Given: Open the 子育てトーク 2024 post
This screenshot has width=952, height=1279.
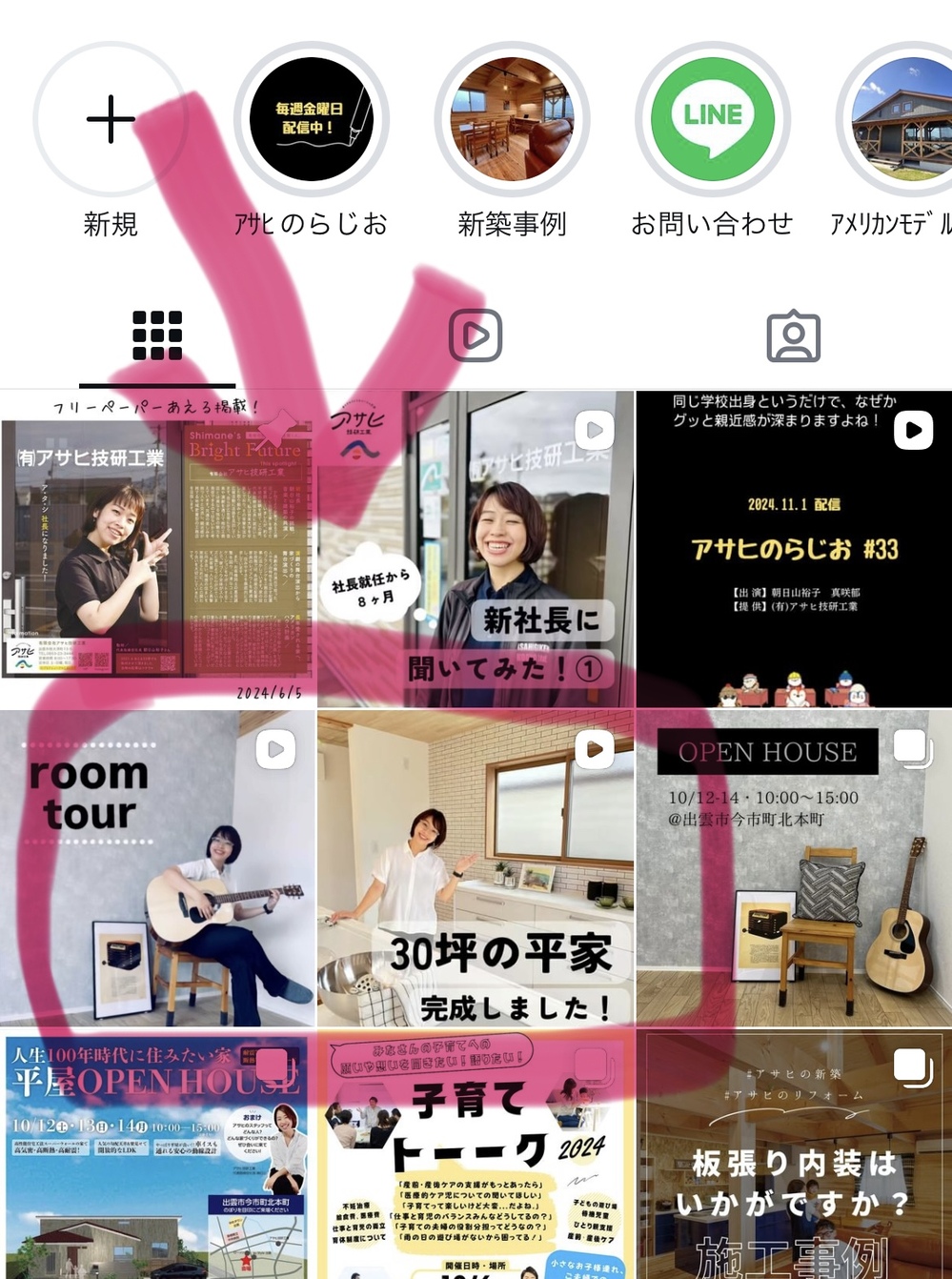Looking at the screenshot, I should (476, 1158).
